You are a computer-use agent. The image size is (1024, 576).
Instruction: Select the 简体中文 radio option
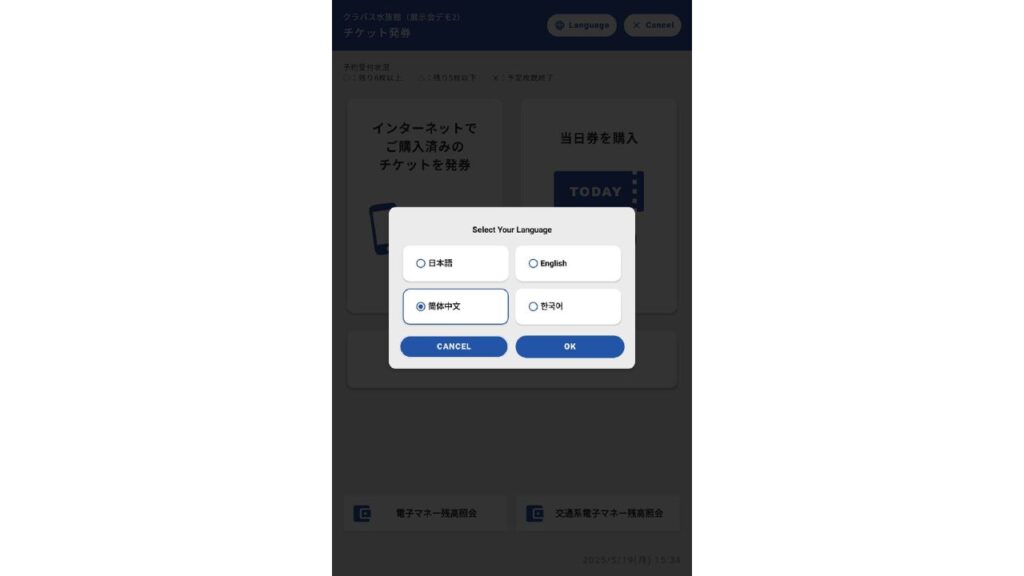point(455,307)
